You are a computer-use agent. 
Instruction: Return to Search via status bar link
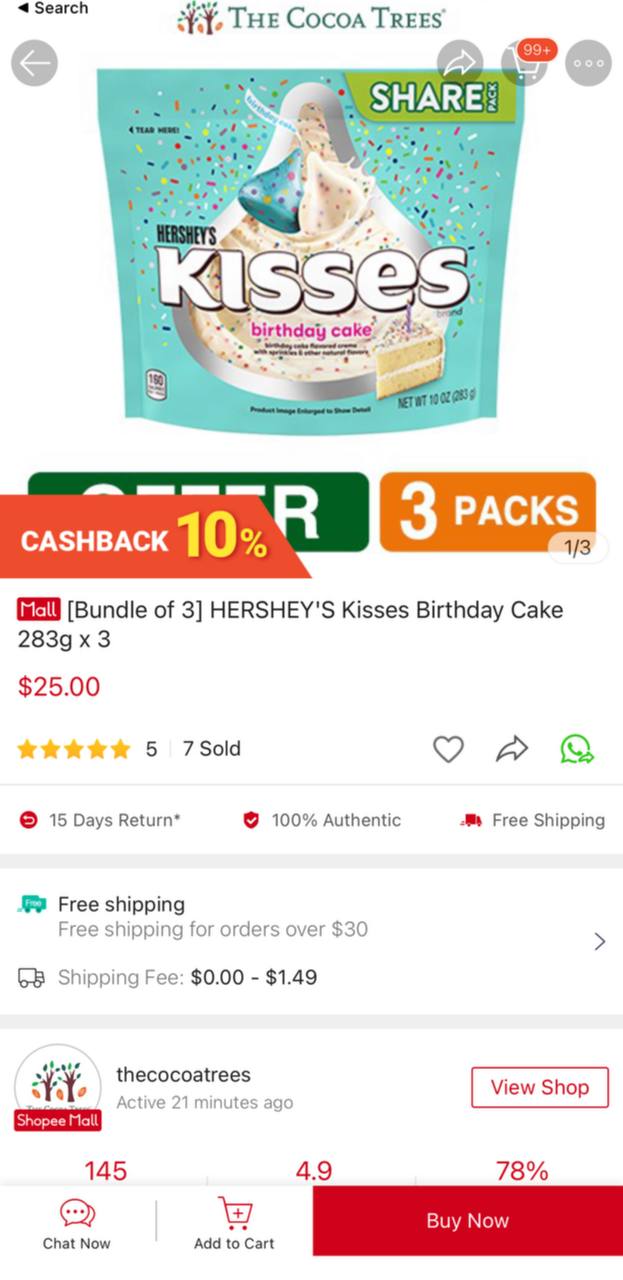(x=53, y=8)
